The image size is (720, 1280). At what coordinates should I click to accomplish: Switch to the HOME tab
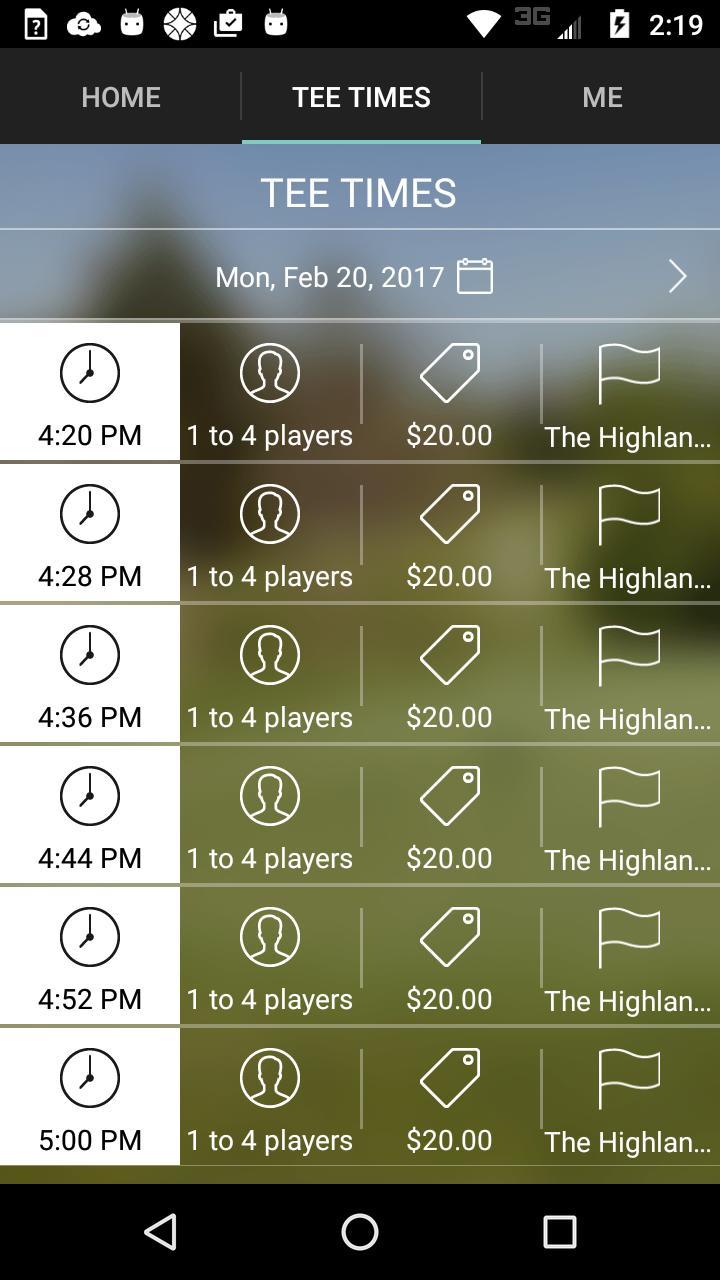[120, 96]
